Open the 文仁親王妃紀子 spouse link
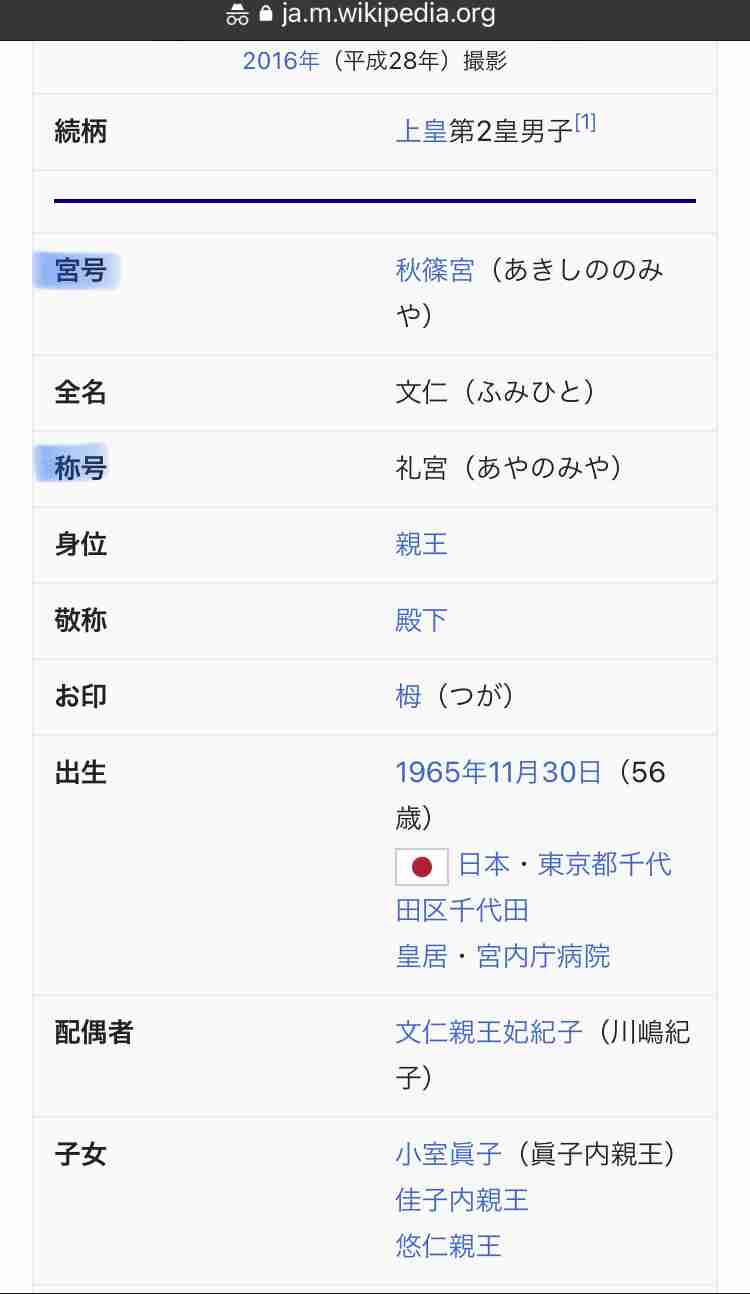Image resolution: width=750 pixels, height=1294 pixels. tap(489, 1032)
